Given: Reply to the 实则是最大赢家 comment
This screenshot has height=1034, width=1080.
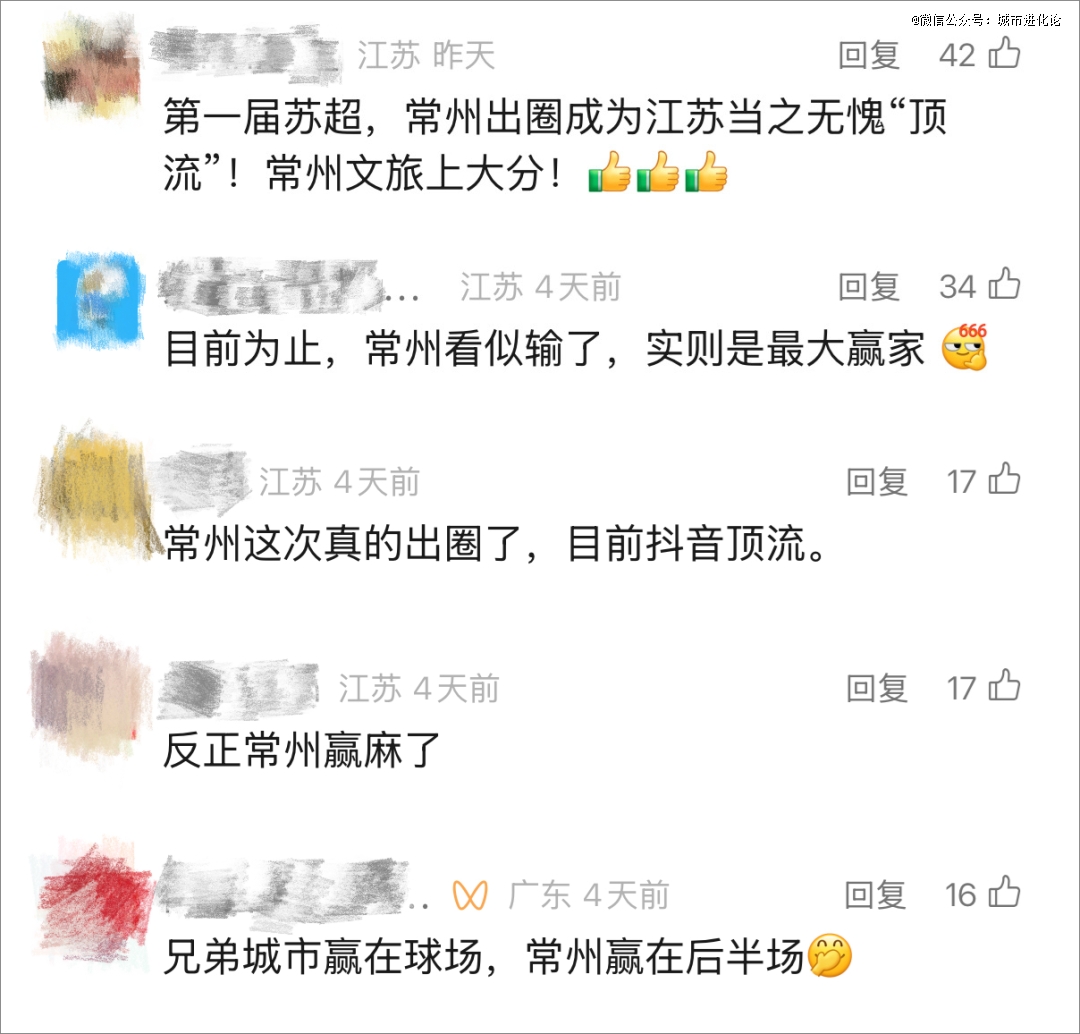Looking at the screenshot, I should point(869,288).
